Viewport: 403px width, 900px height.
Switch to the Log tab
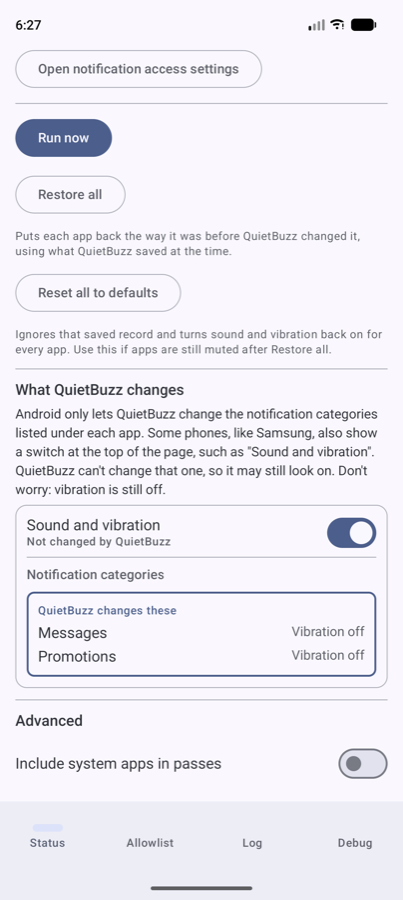tap(252, 843)
